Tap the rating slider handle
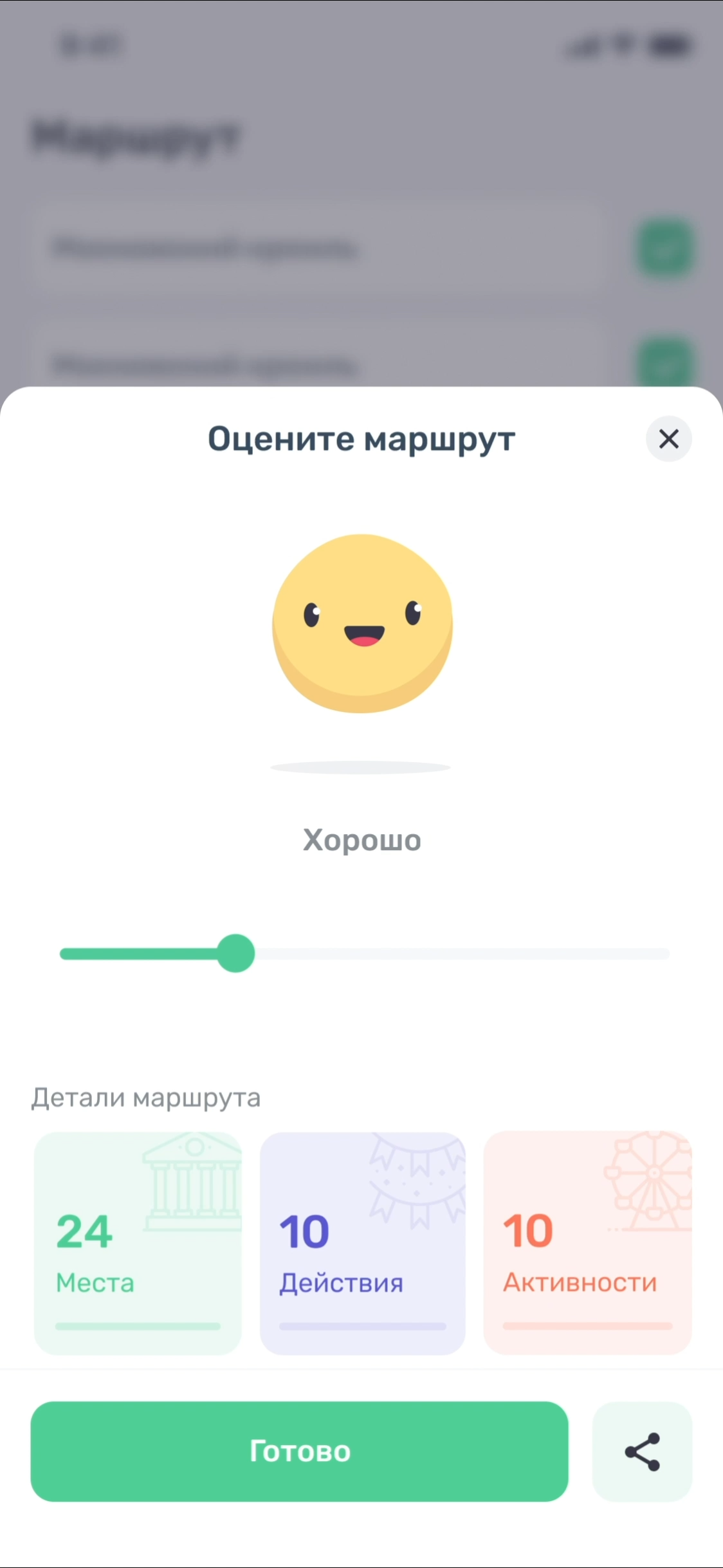 [235, 953]
